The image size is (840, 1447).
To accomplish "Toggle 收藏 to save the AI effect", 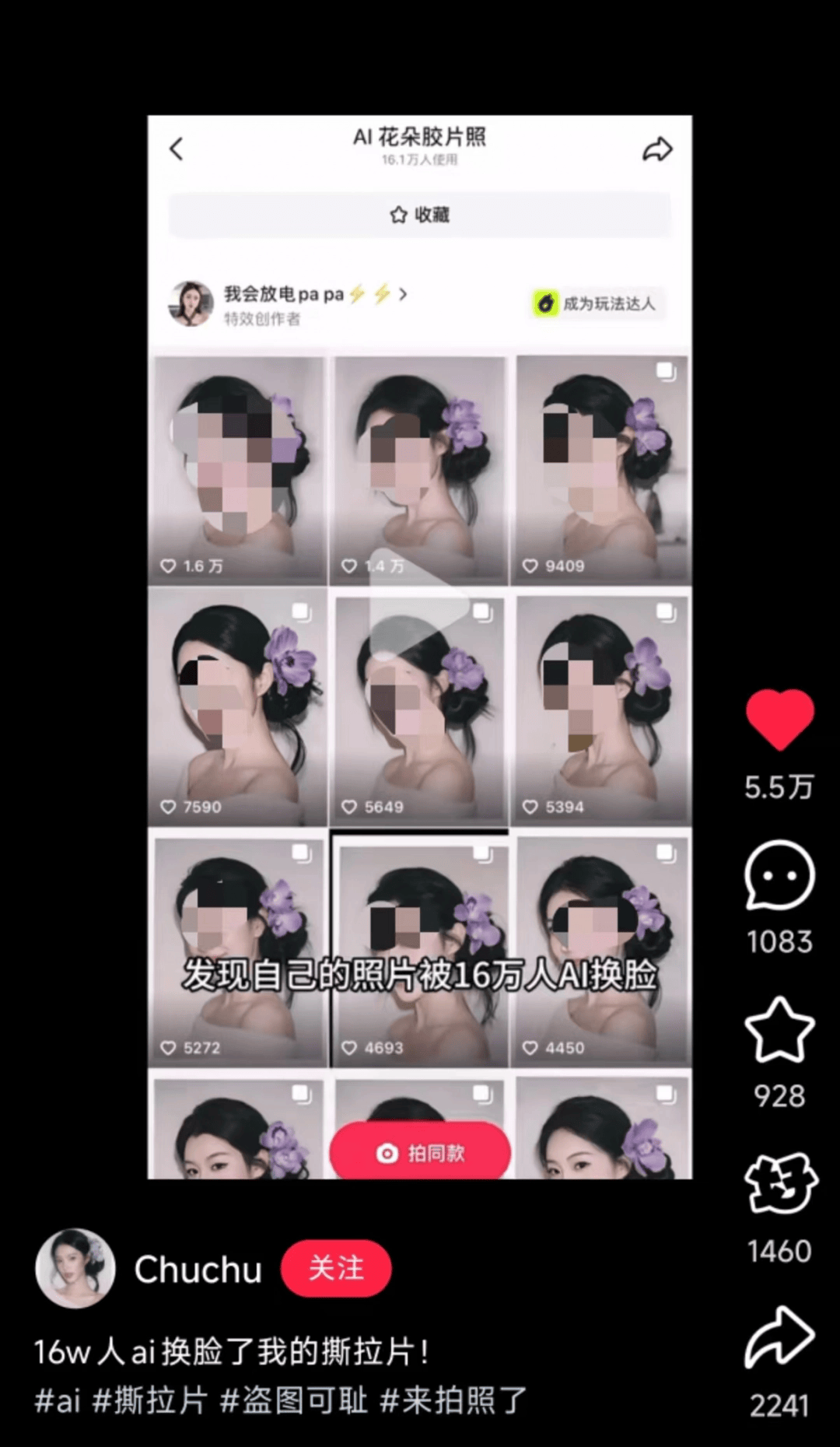I will click(x=419, y=215).
